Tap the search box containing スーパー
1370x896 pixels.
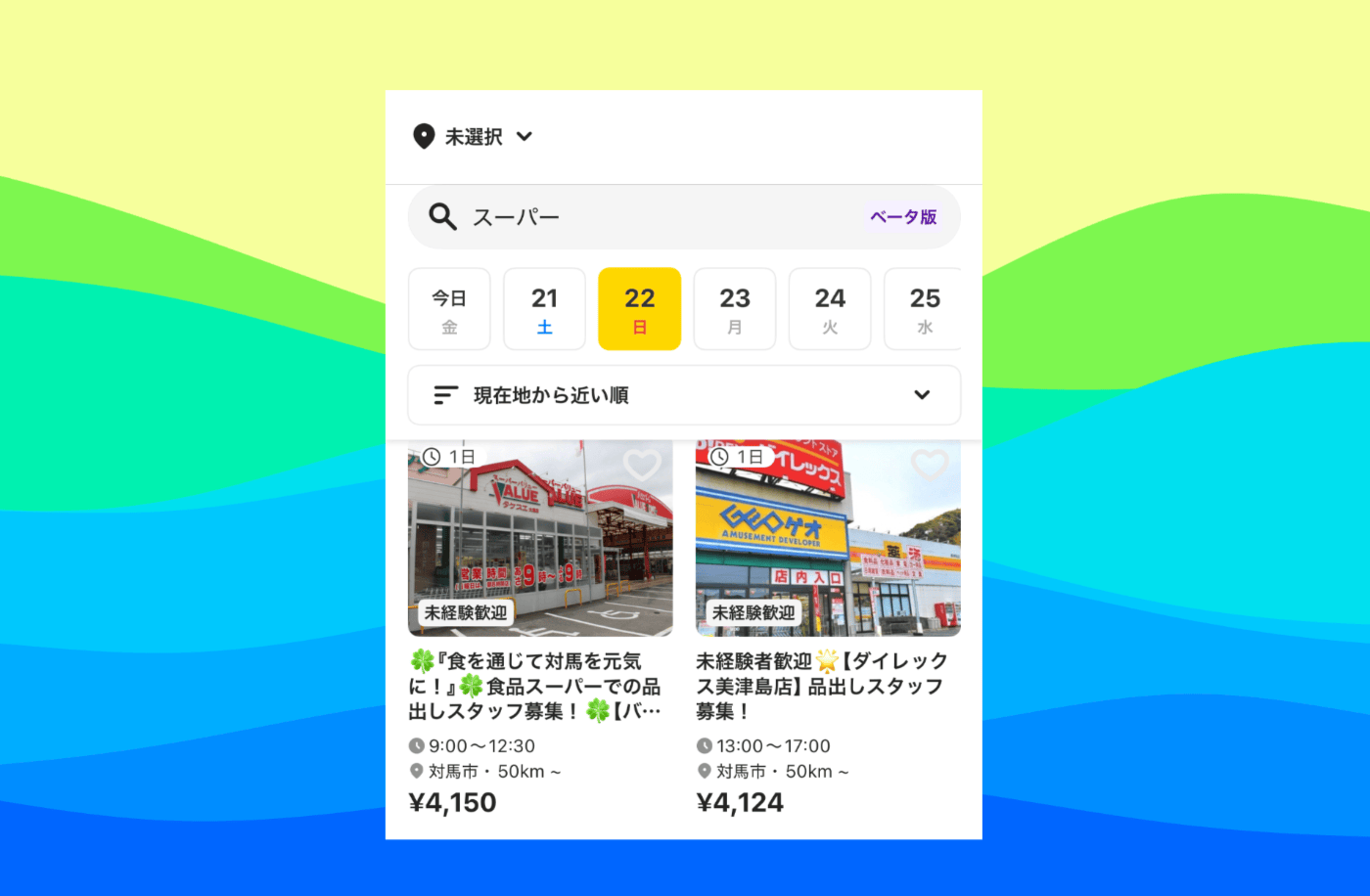(x=665, y=217)
